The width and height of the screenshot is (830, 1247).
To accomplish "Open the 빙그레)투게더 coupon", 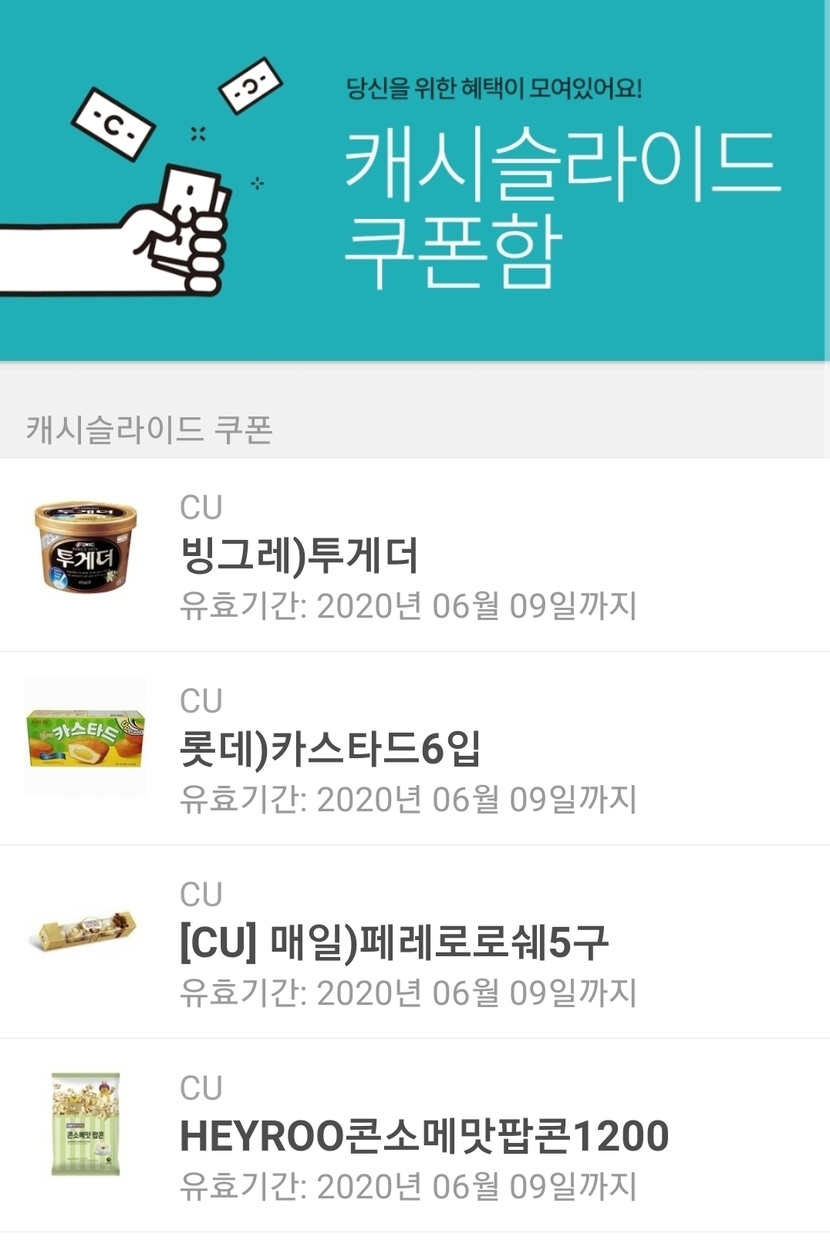I will [300, 556].
